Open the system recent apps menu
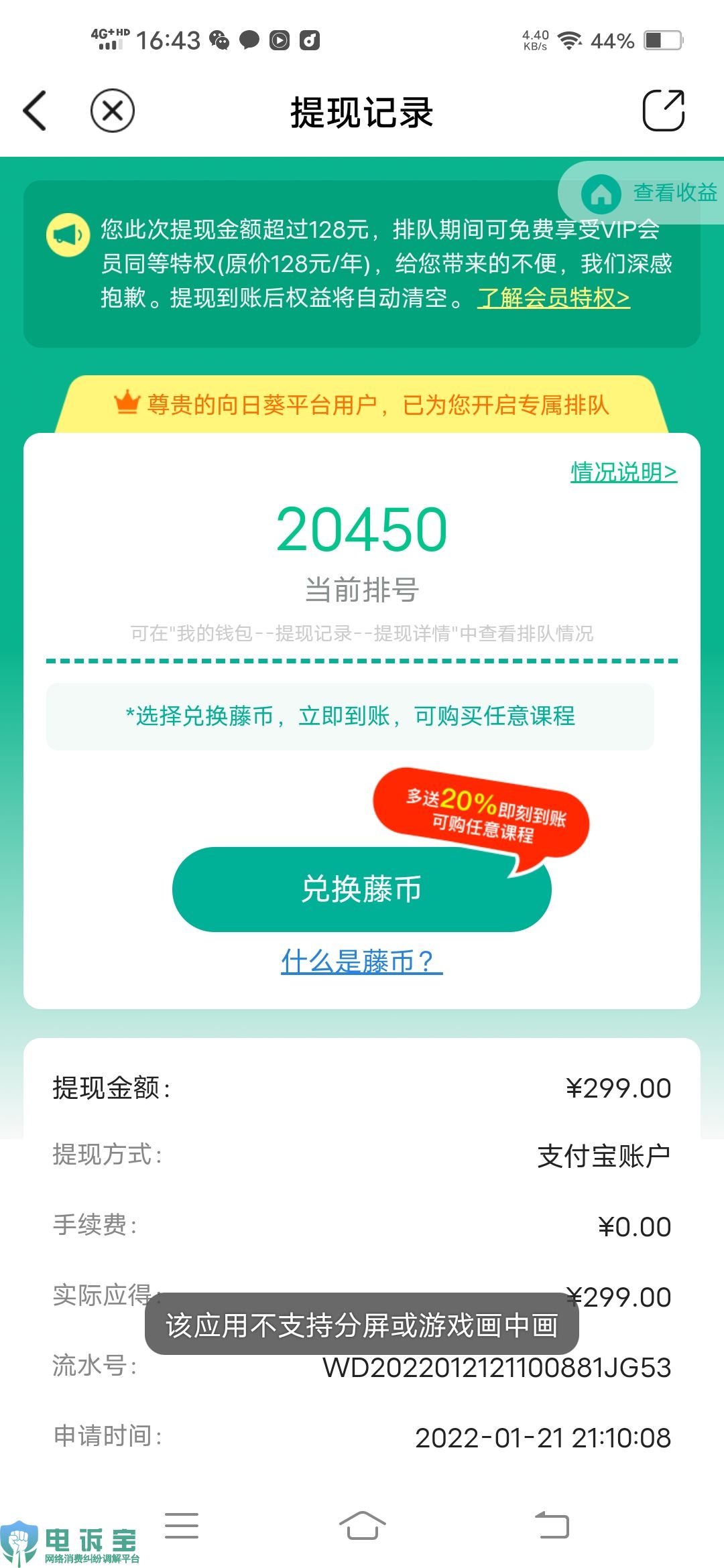Screen dimensions: 724x1568 point(182,1526)
